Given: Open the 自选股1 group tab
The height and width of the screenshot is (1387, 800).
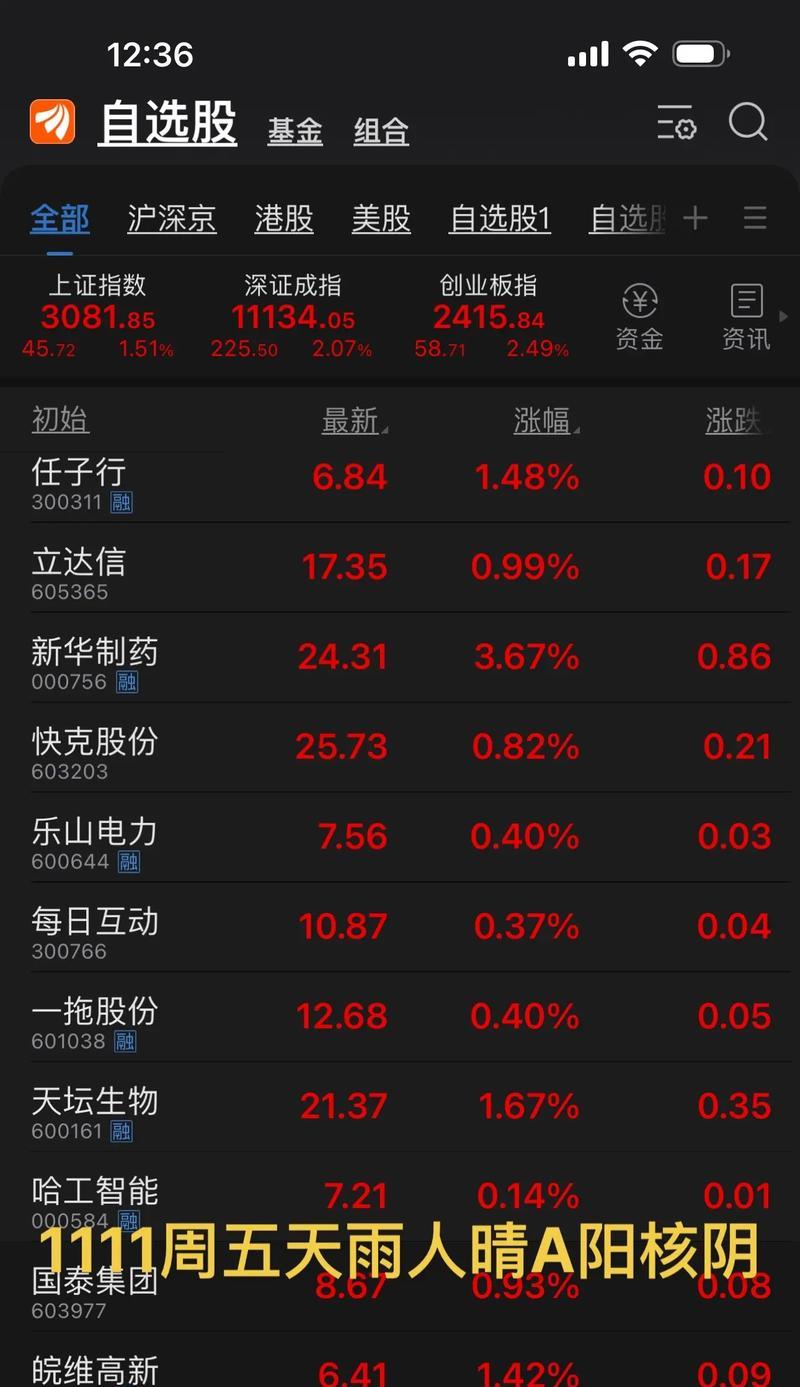Looking at the screenshot, I should [x=500, y=219].
